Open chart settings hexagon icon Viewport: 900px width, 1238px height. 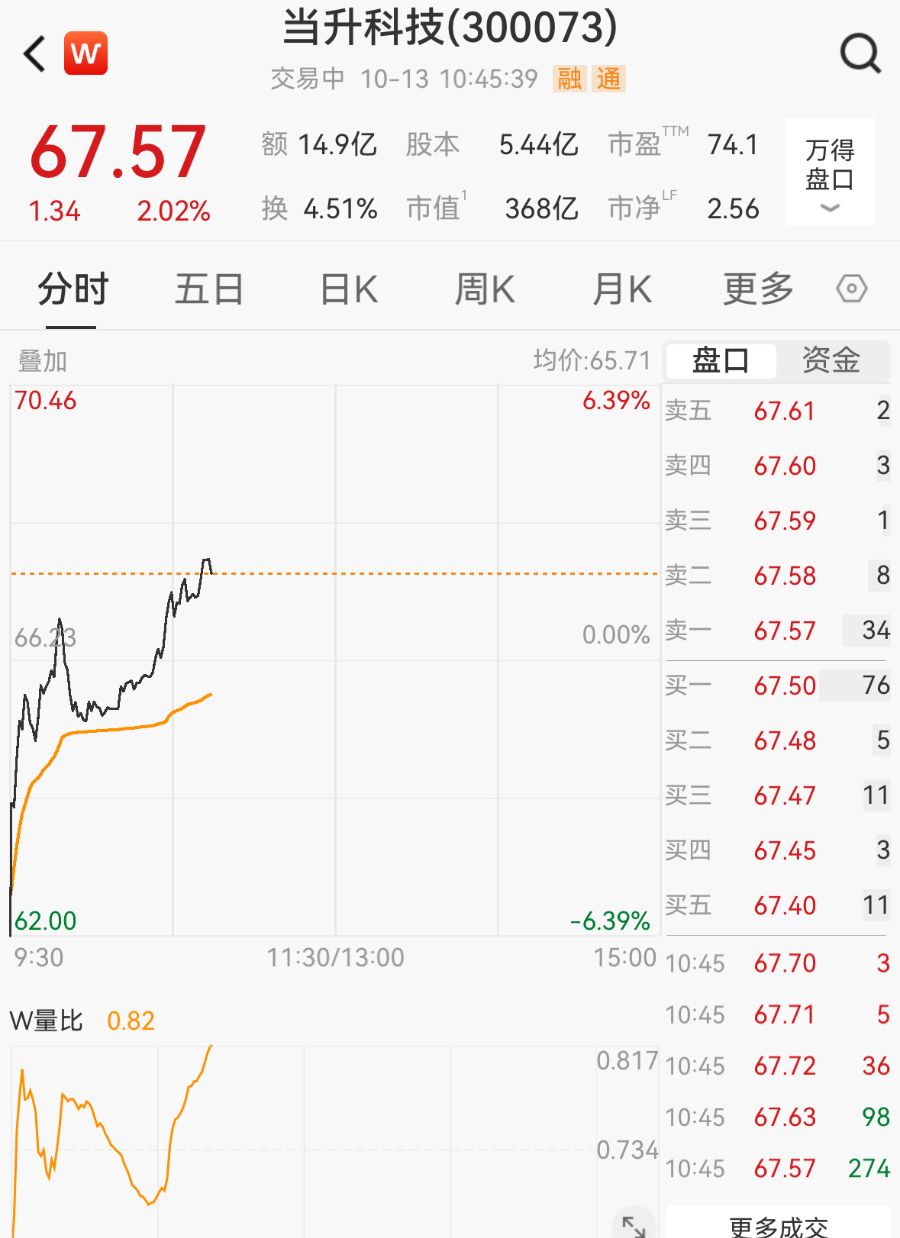851,289
